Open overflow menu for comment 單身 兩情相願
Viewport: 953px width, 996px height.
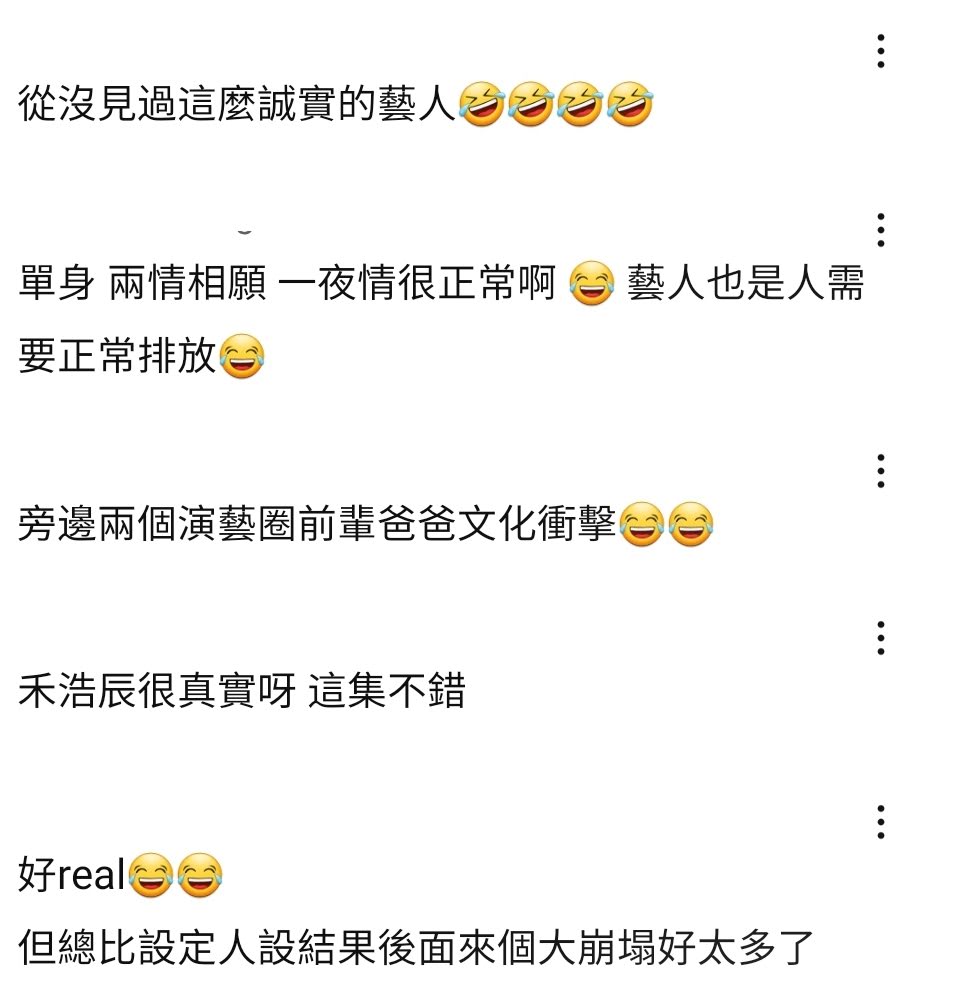tap(880, 230)
